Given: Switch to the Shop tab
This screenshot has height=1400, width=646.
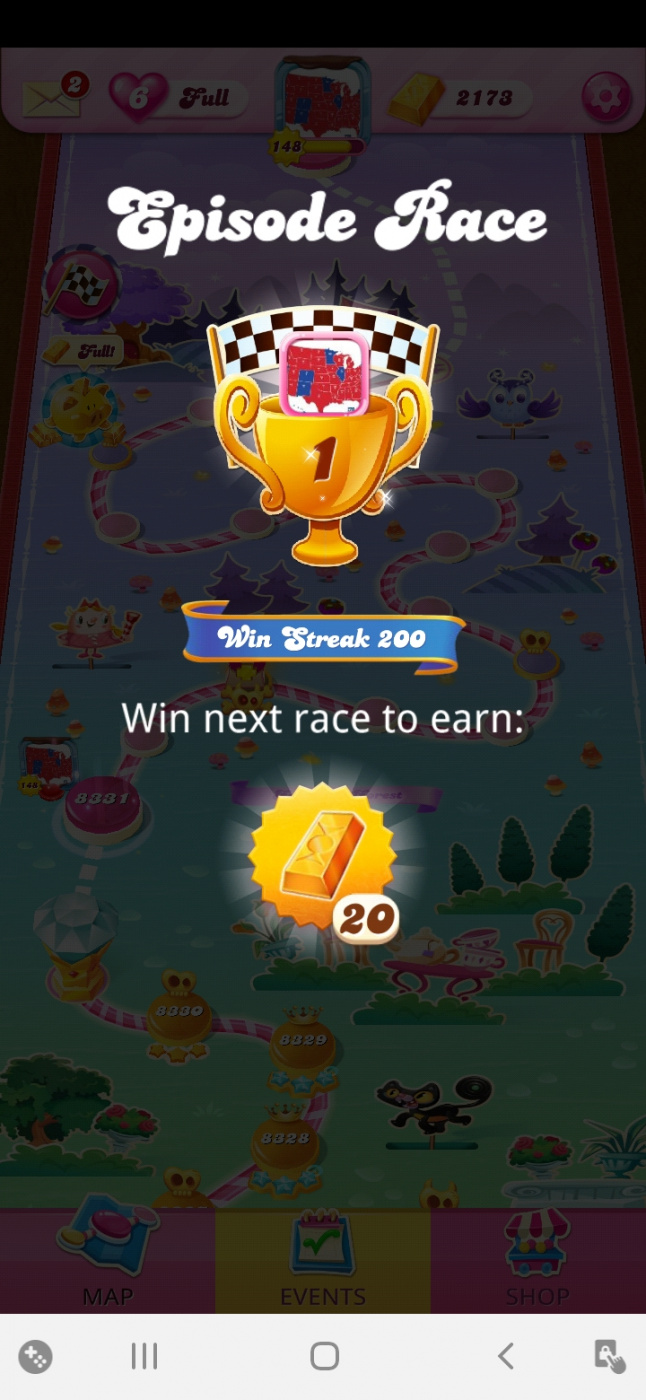Looking at the screenshot, I should click(538, 1260).
